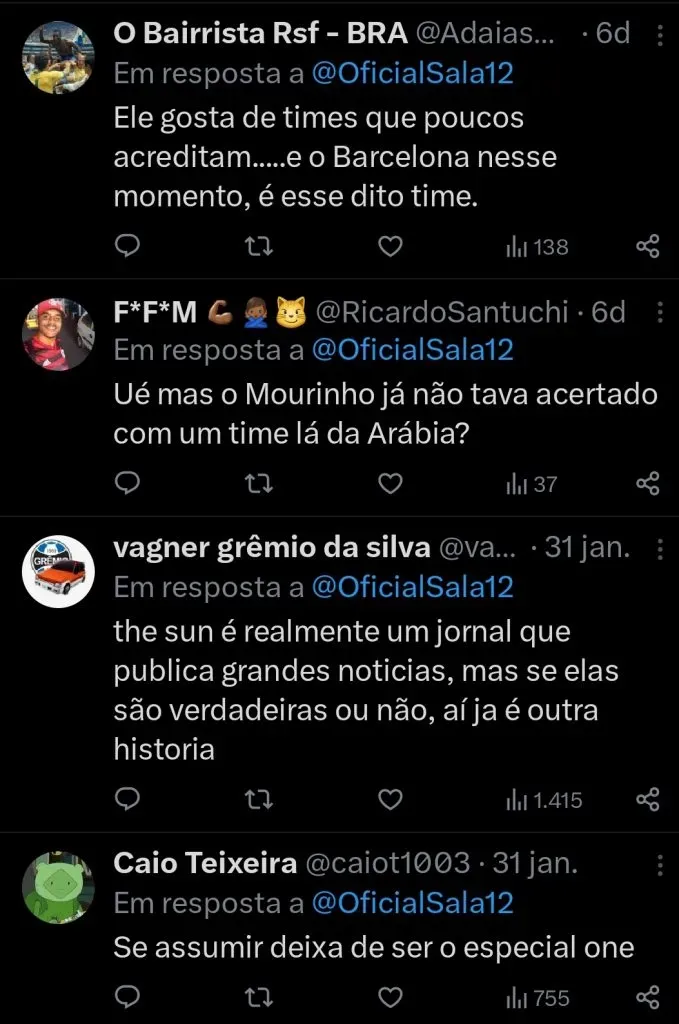The width and height of the screenshot is (679, 1024).
Task: Retweet O Bairrista Rsf's reply
Action: point(258,246)
